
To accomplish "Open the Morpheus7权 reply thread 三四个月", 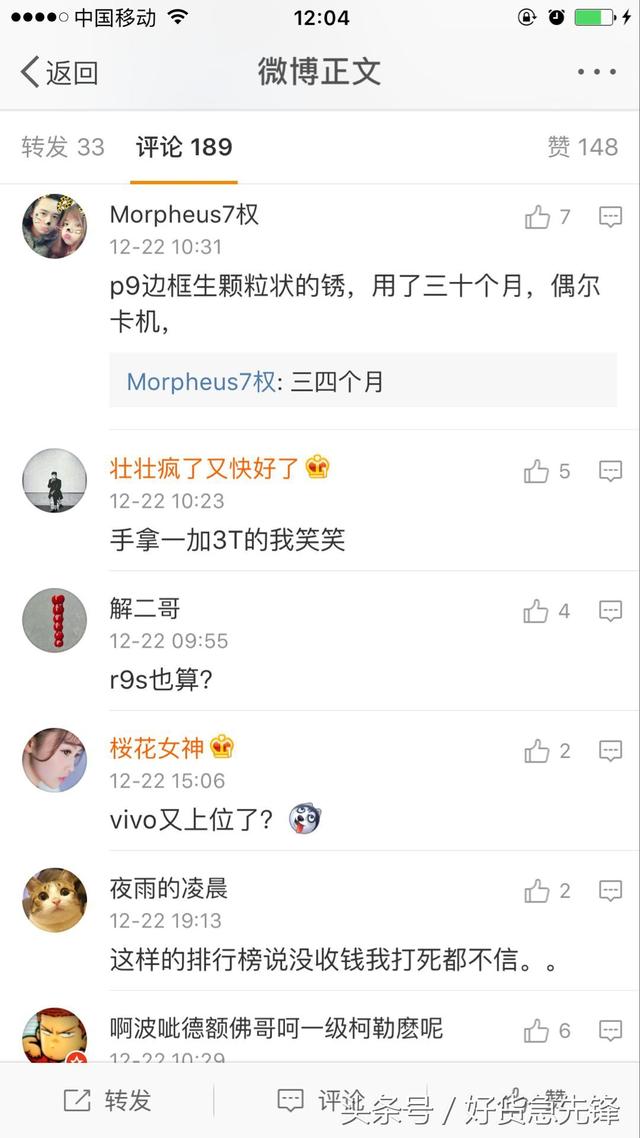I will [x=362, y=381].
